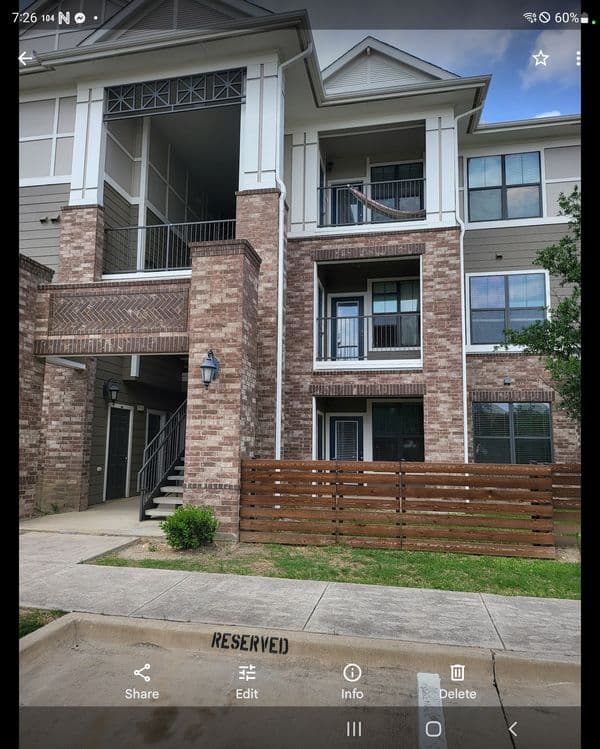600x749 pixels.
Task: Delete this photo
Action: (457, 680)
